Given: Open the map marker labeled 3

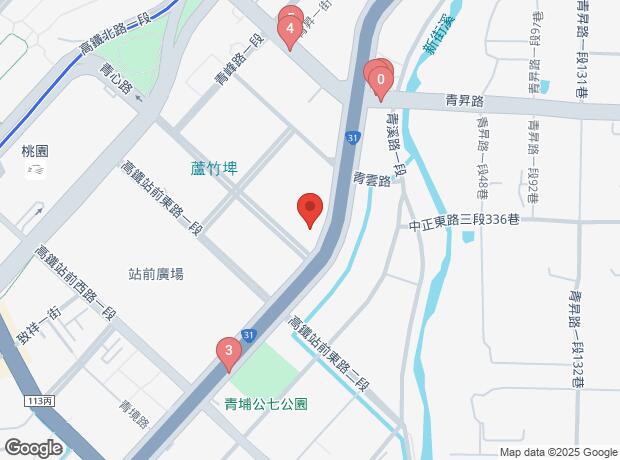Looking at the screenshot, I should 229,352.
